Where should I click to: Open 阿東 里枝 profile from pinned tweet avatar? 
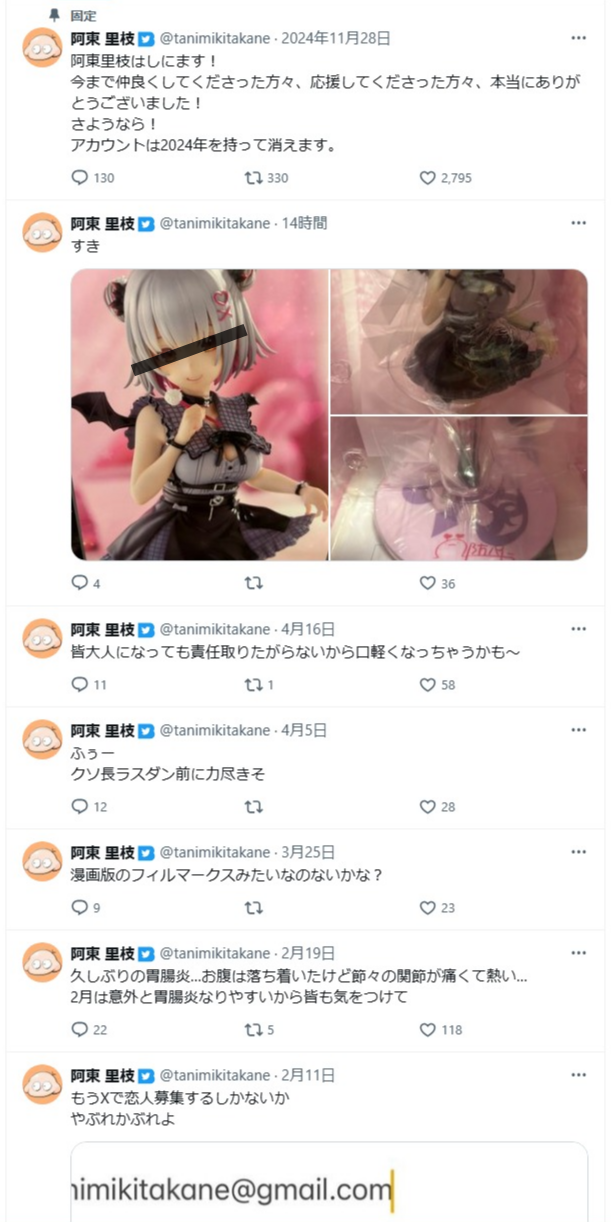pyautogui.click(x=42, y=48)
